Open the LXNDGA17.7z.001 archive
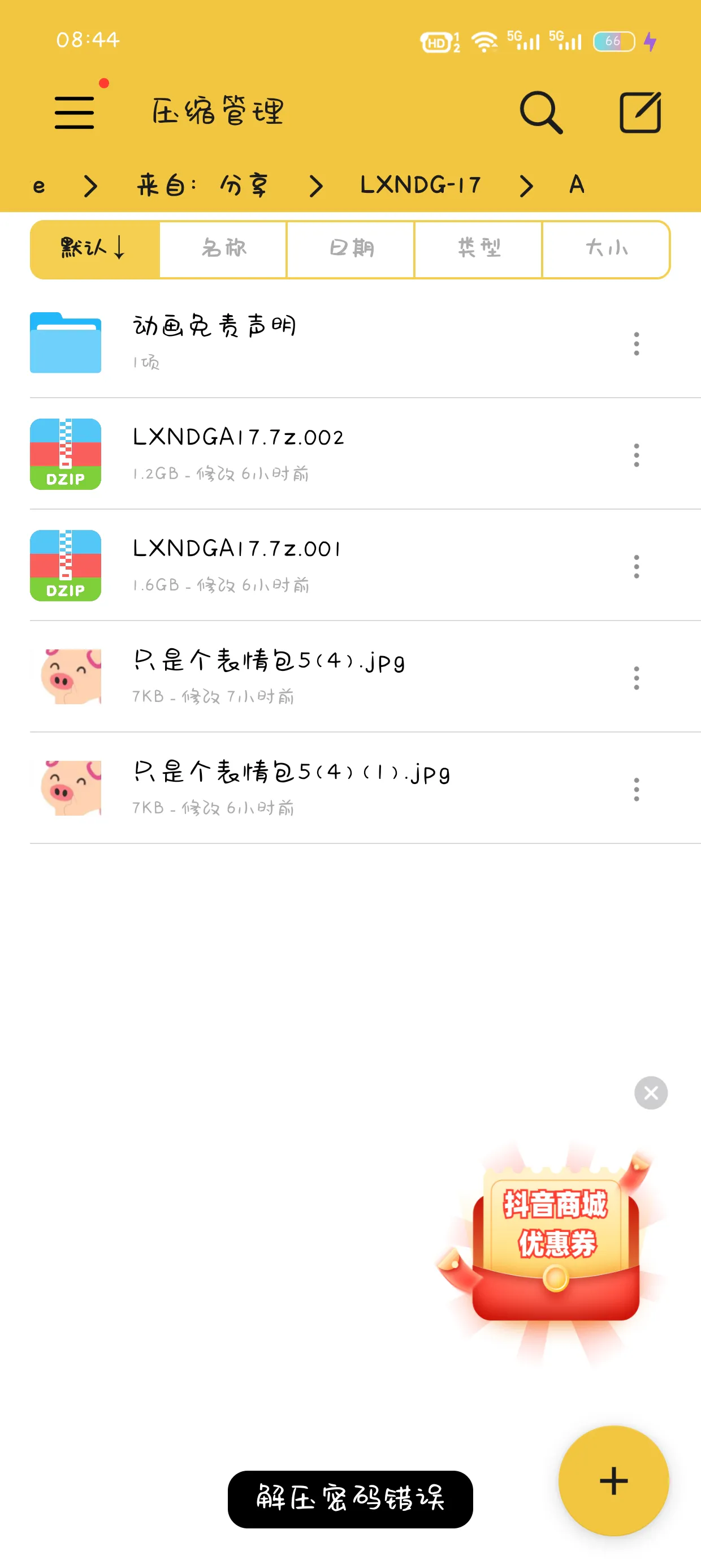 (237, 566)
